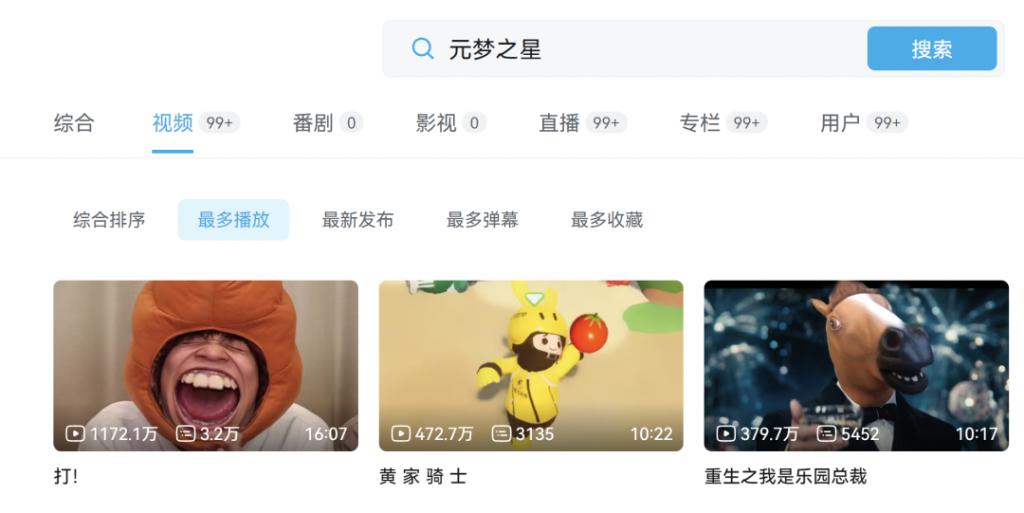The image size is (1024, 513).
Task: Sort results by 最多收藏
Action: click(x=606, y=220)
